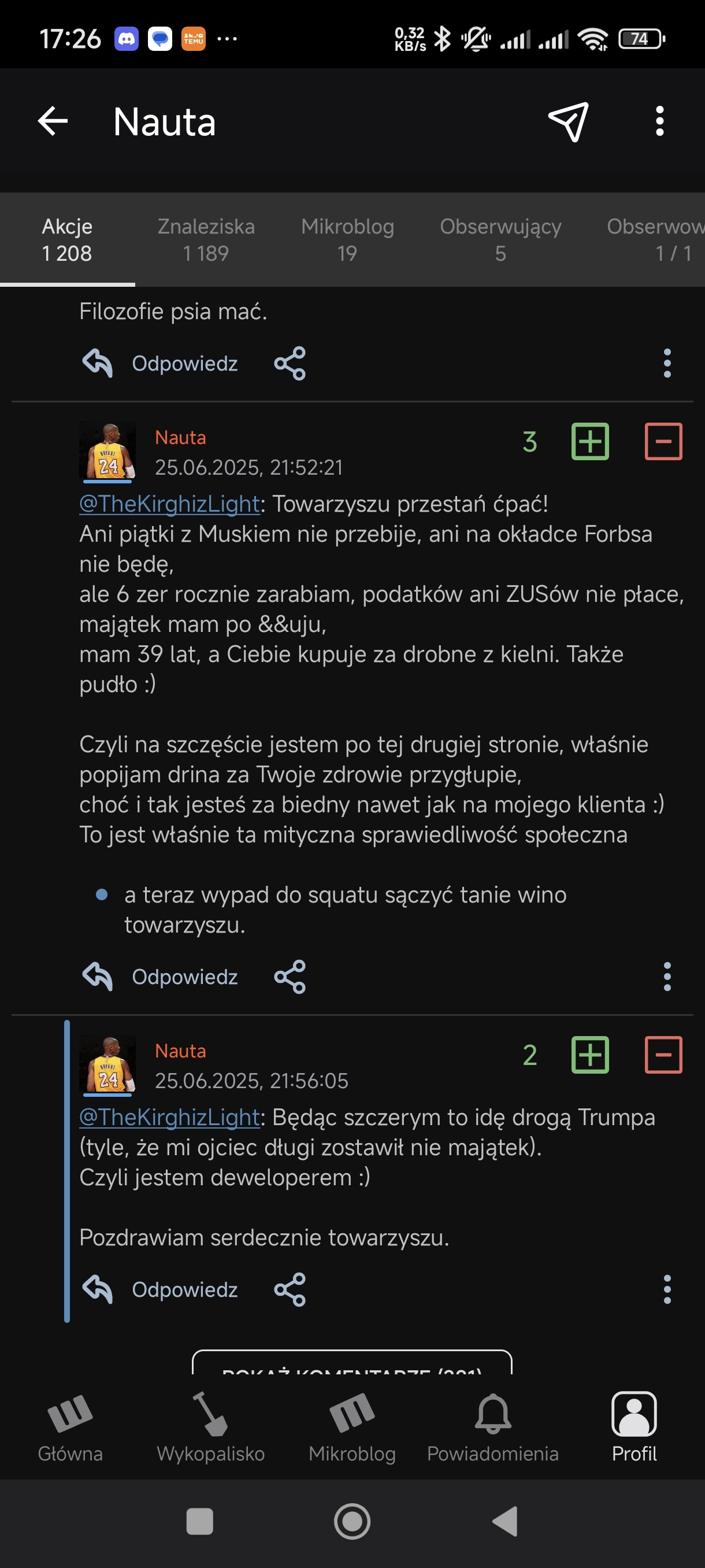Viewport: 705px width, 1568px height.
Task: Open the profile's Mikroblog tab with 19 entries
Action: tap(347, 240)
